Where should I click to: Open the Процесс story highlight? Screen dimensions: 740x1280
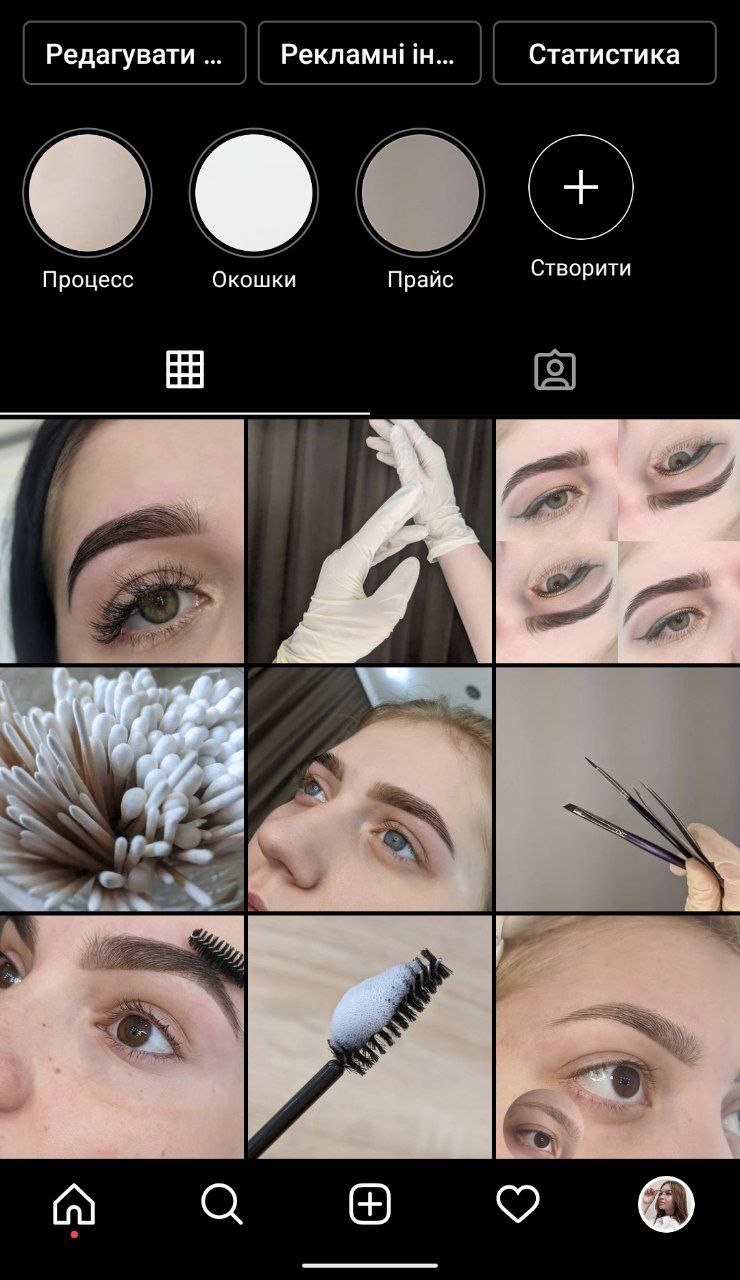coord(88,193)
